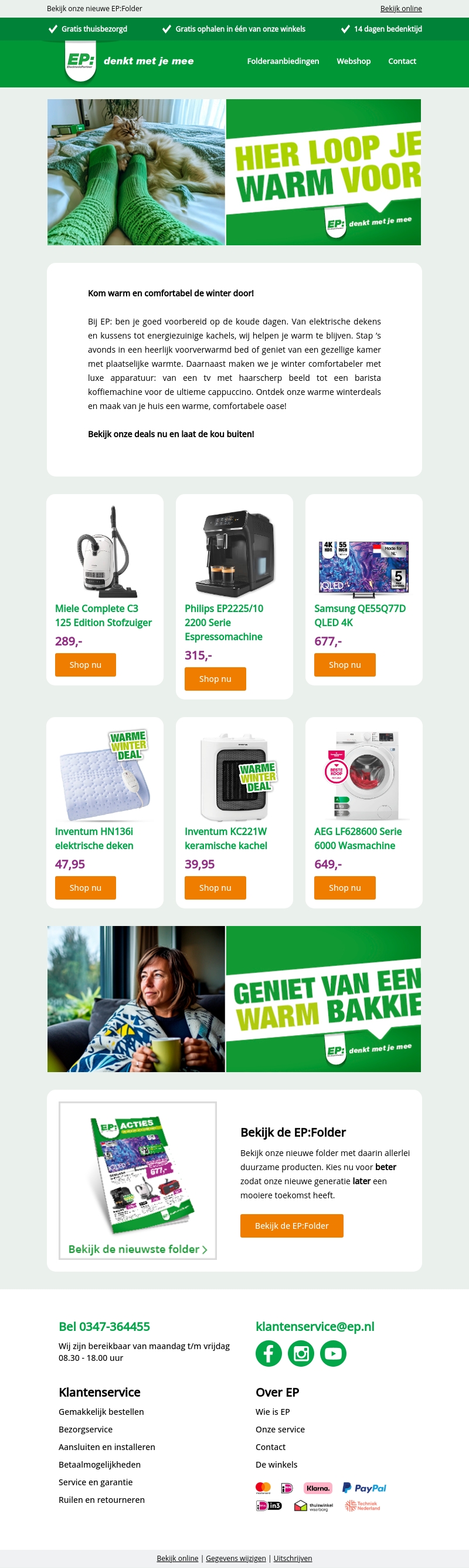
Task: Shop the Samsung QE55Q77D QLED 4K
Action: (344, 665)
